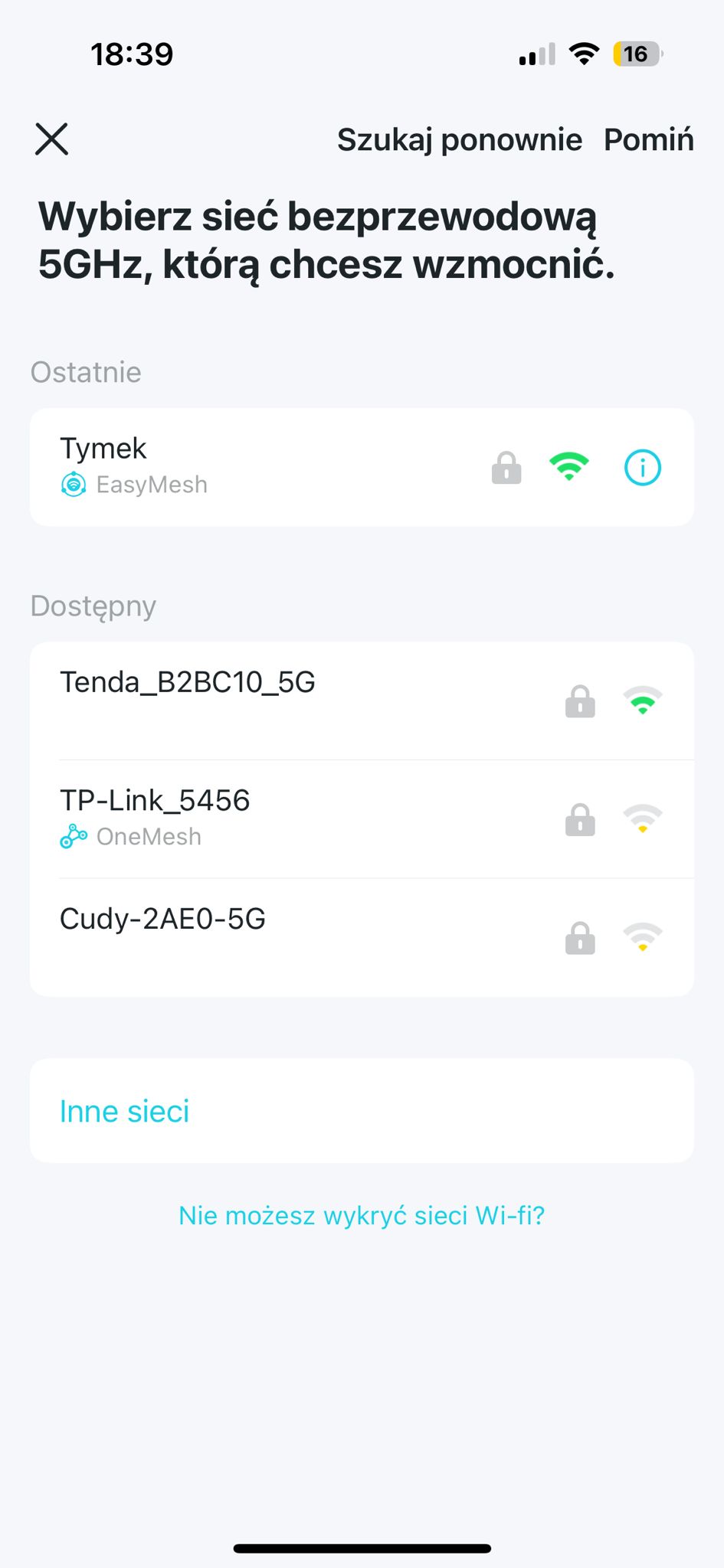The width and height of the screenshot is (724, 1568).
Task: Open info icon for Tymek network
Action: click(x=642, y=467)
